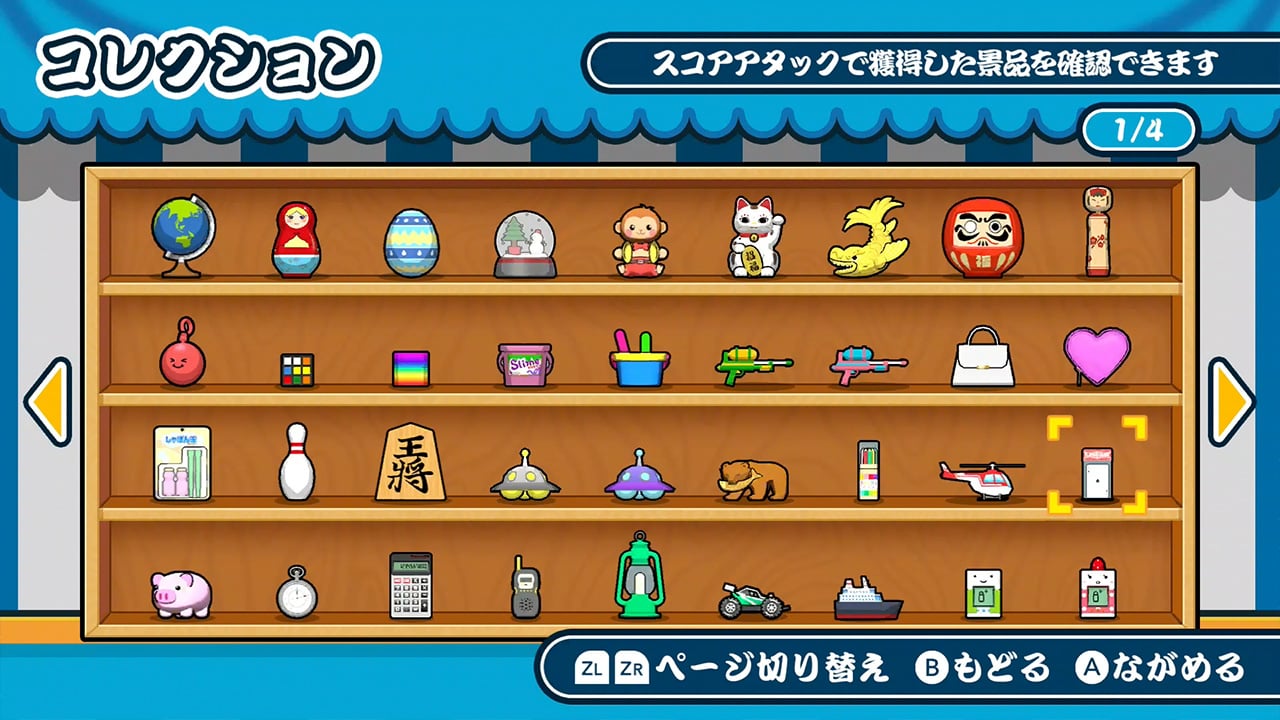The height and width of the screenshot is (720, 1280).
Task: Select the globe prize
Action: (x=183, y=236)
